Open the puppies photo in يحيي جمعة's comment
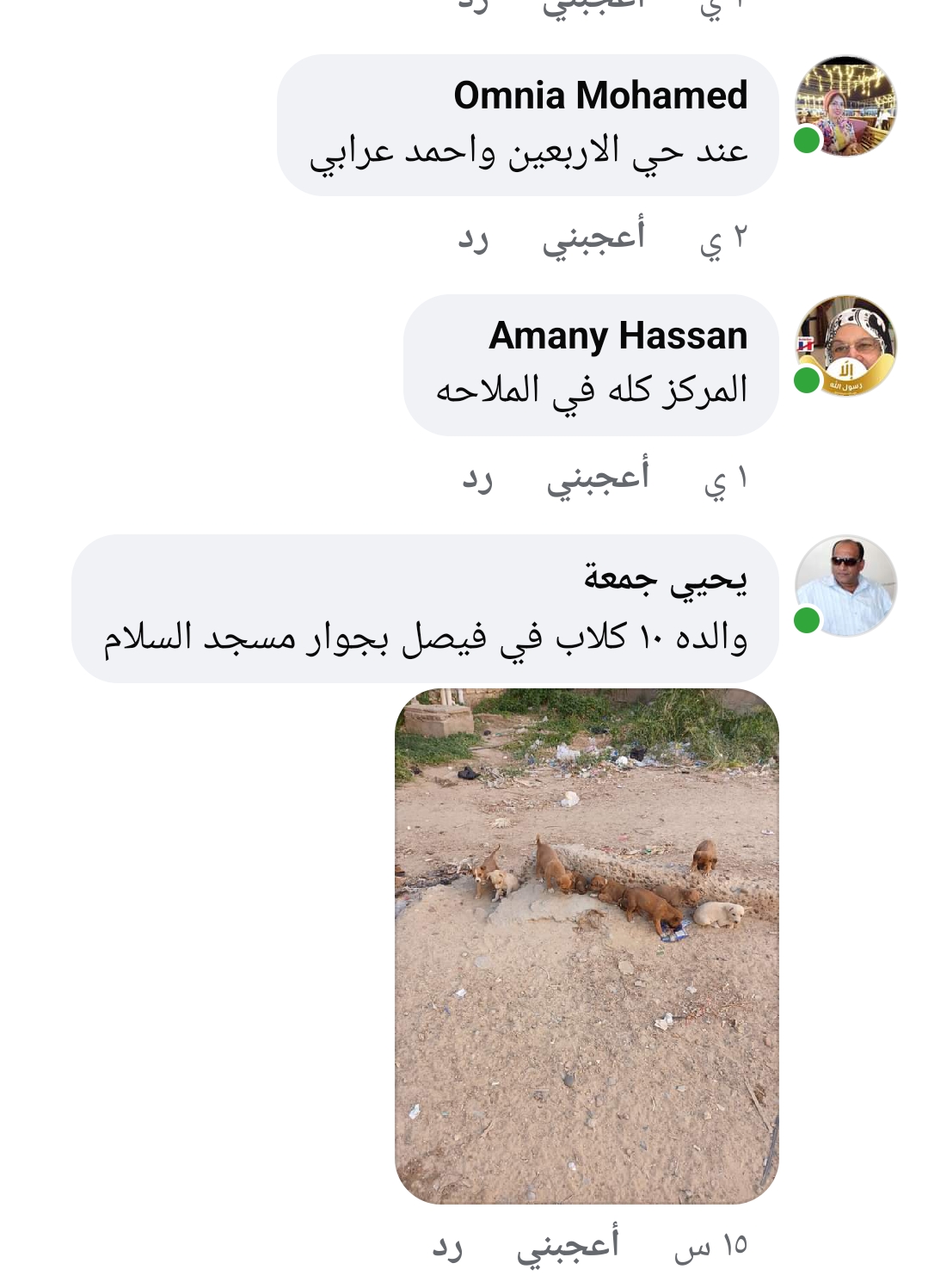The image size is (928, 1288). [x=587, y=945]
